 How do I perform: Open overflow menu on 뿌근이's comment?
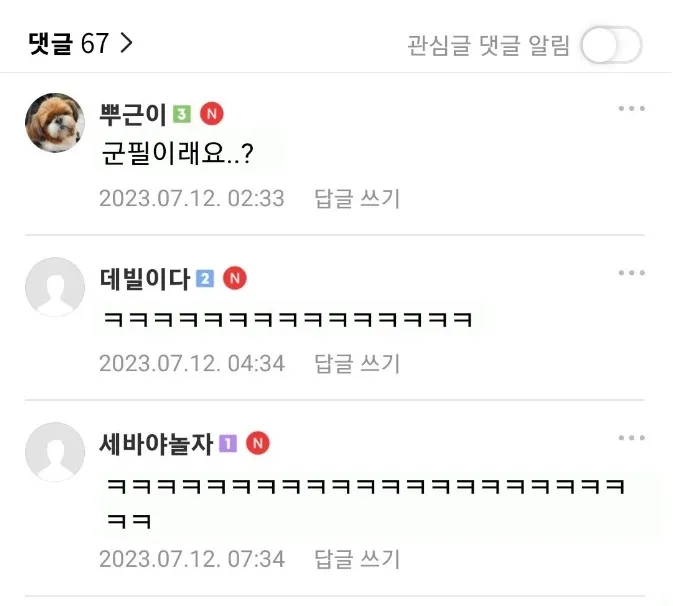(631, 109)
